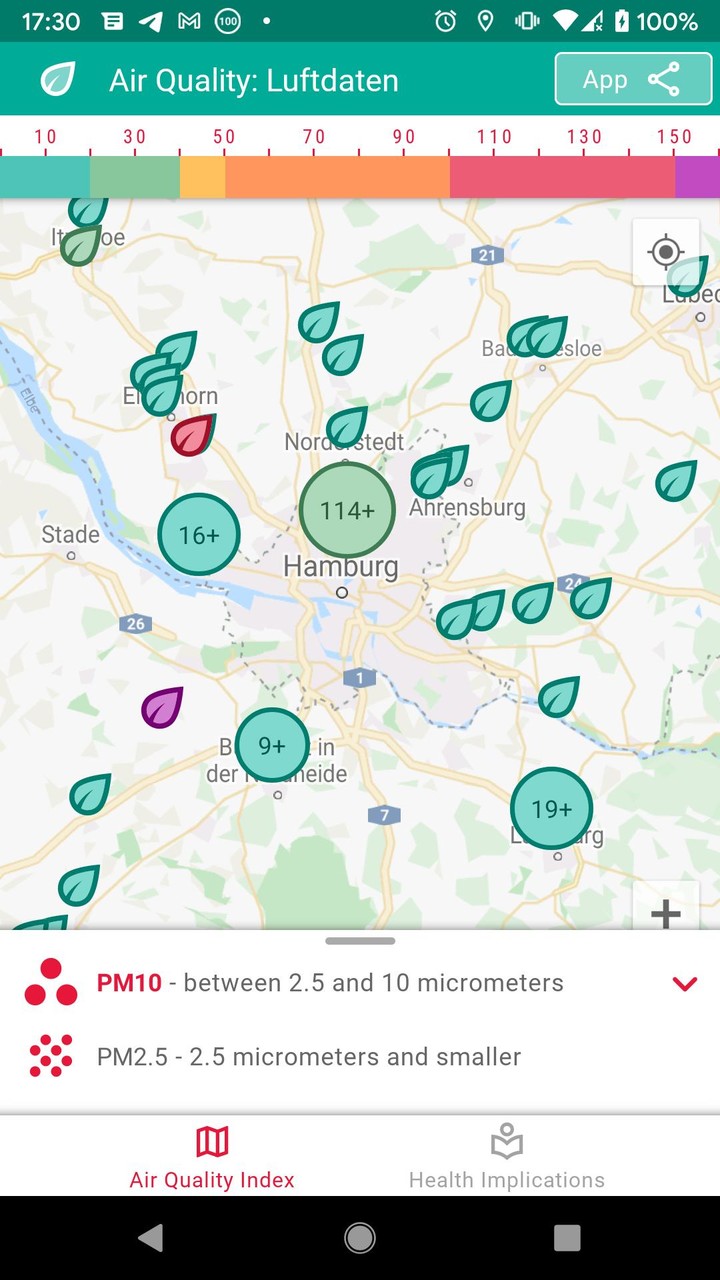
Task: Tap the my-location crosshair icon on the map
Action: tap(664, 253)
